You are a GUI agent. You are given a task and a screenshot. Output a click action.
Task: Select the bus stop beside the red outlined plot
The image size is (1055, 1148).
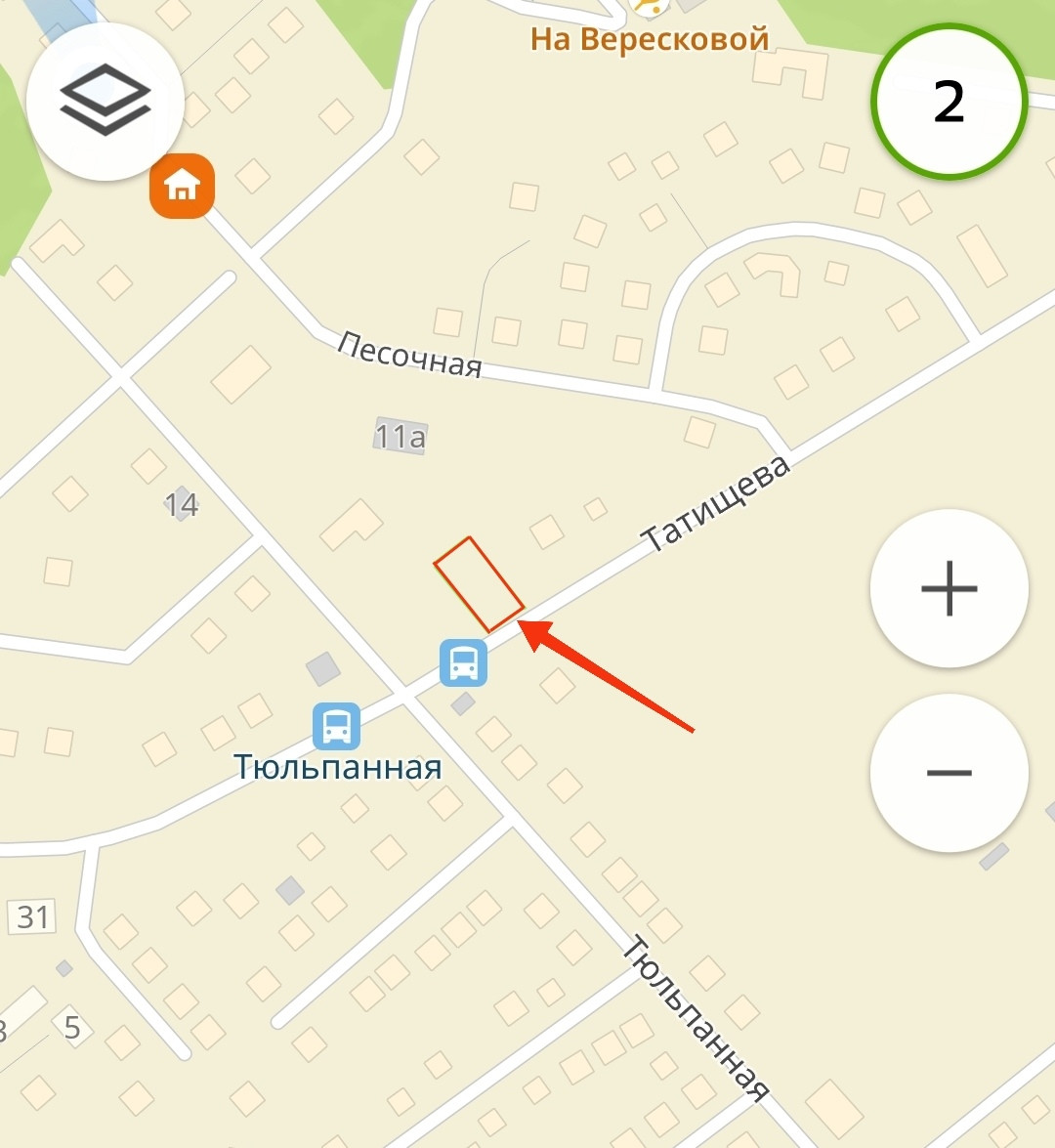[x=463, y=662]
